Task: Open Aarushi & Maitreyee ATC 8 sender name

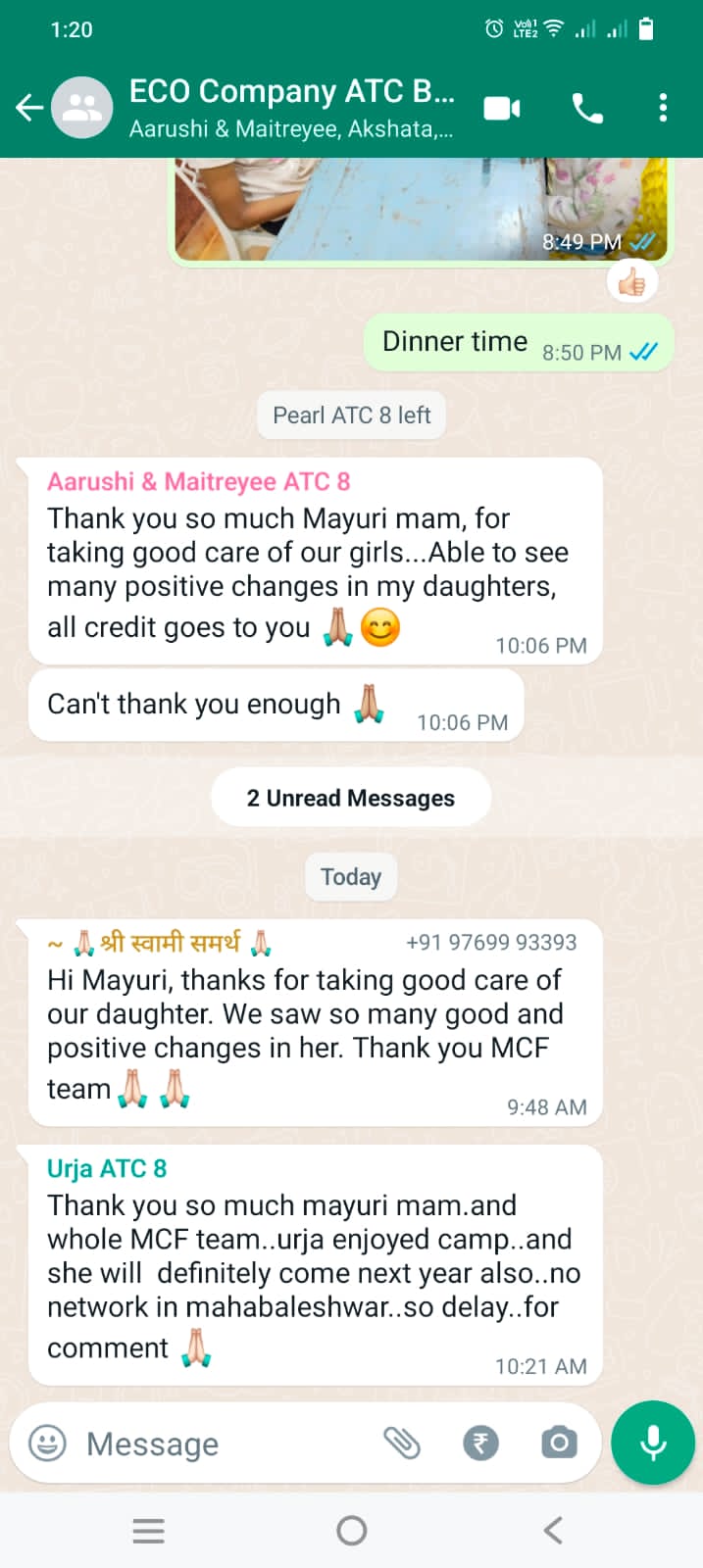Action: click(198, 482)
